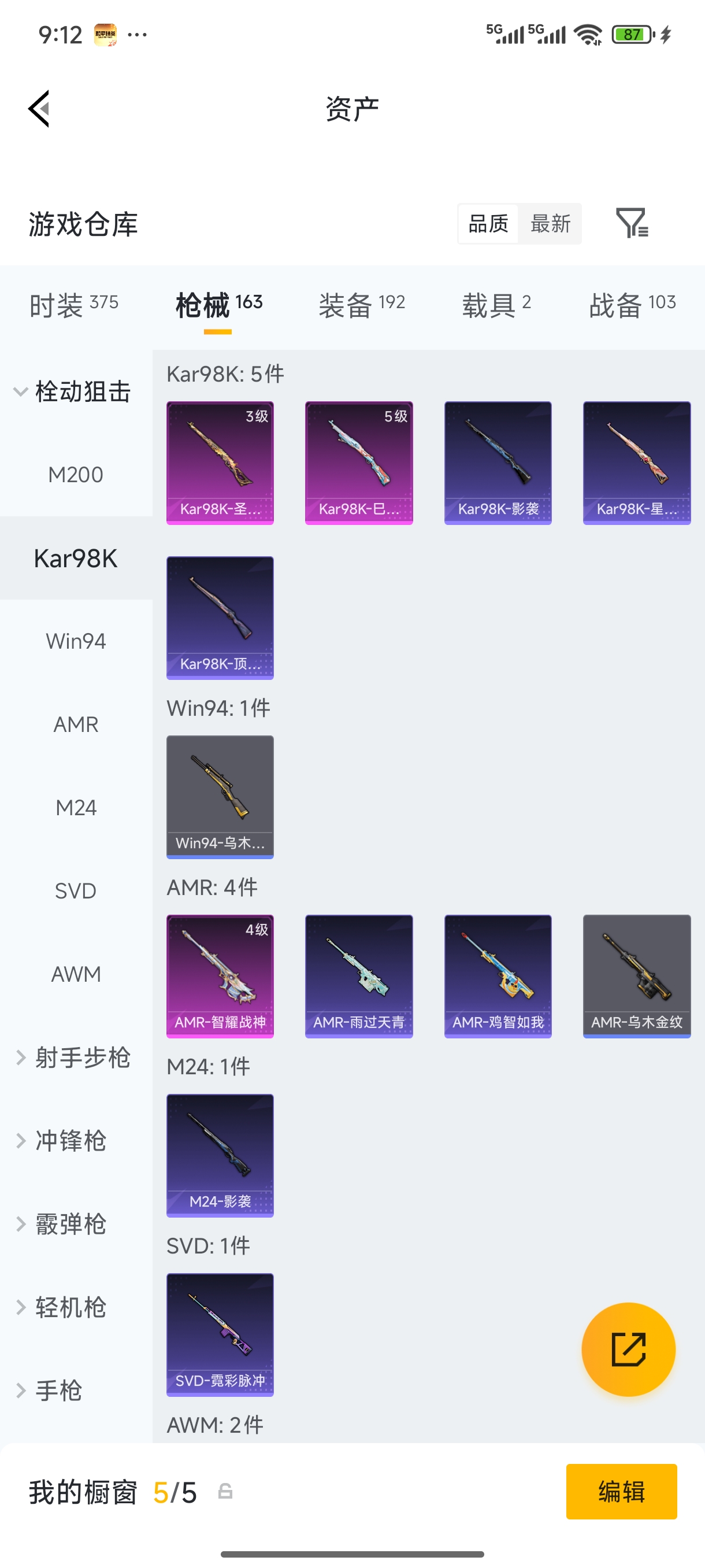705x1568 pixels.
Task: Collapse the 栓动狙击 category
Action: (x=73, y=391)
